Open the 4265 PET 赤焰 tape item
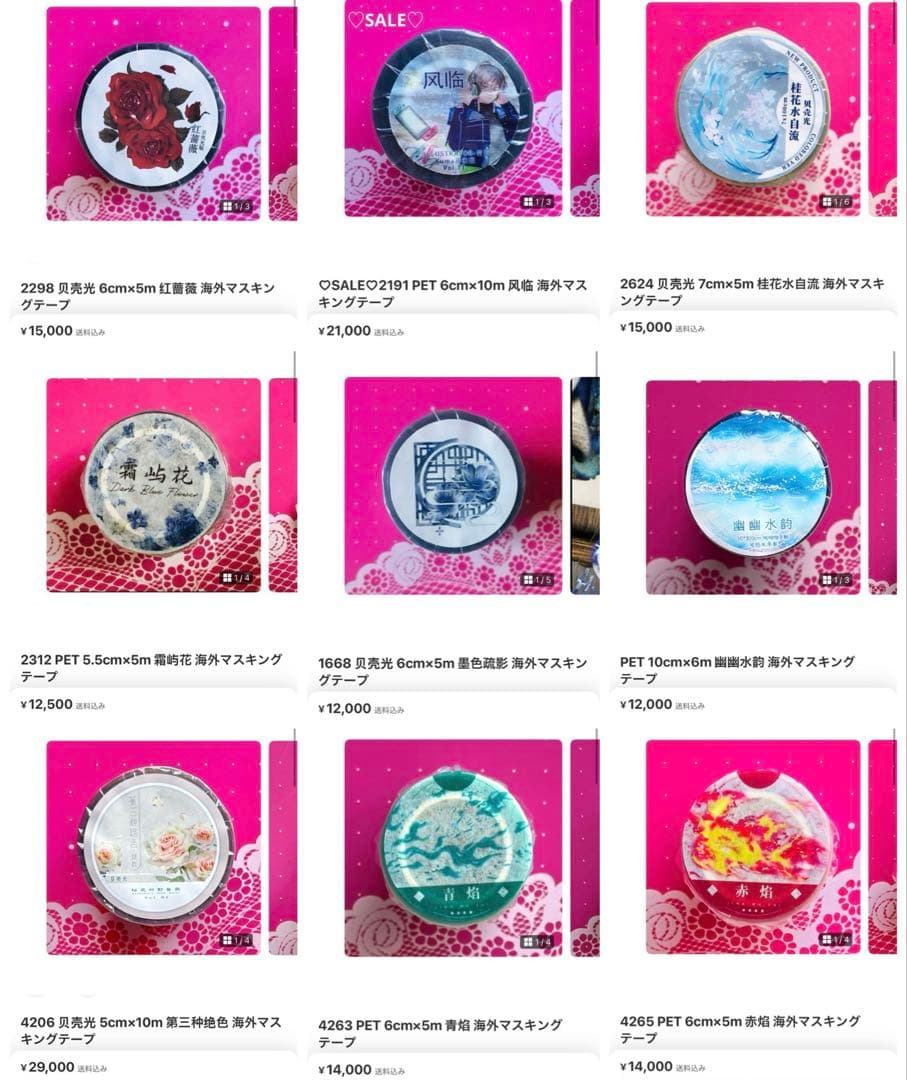 [752, 847]
